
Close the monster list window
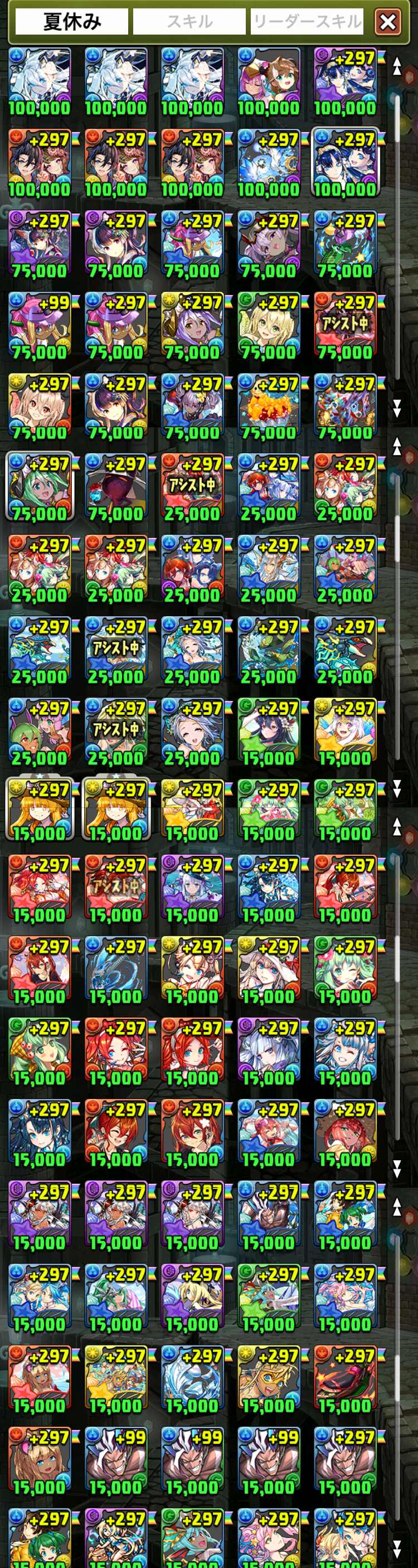click(x=387, y=22)
